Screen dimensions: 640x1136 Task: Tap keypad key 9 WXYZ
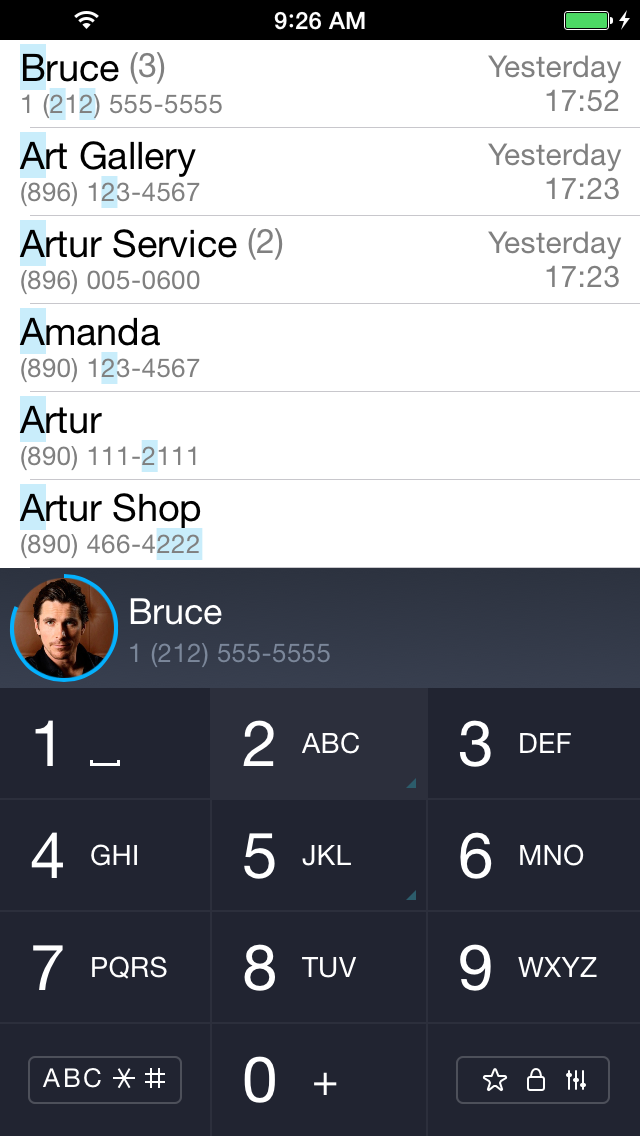534,968
